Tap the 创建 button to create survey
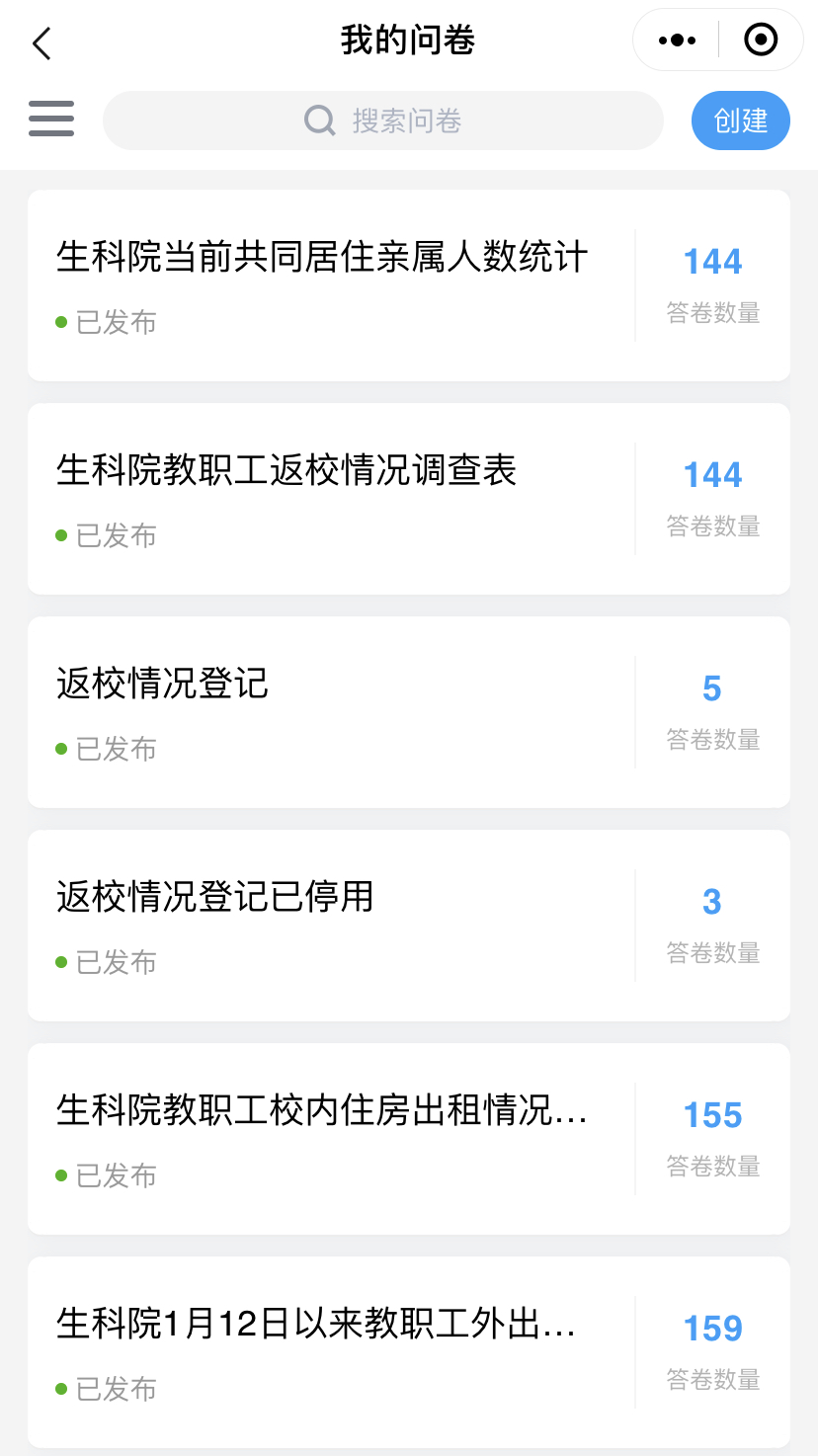 pyautogui.click(x=741, y=121)
